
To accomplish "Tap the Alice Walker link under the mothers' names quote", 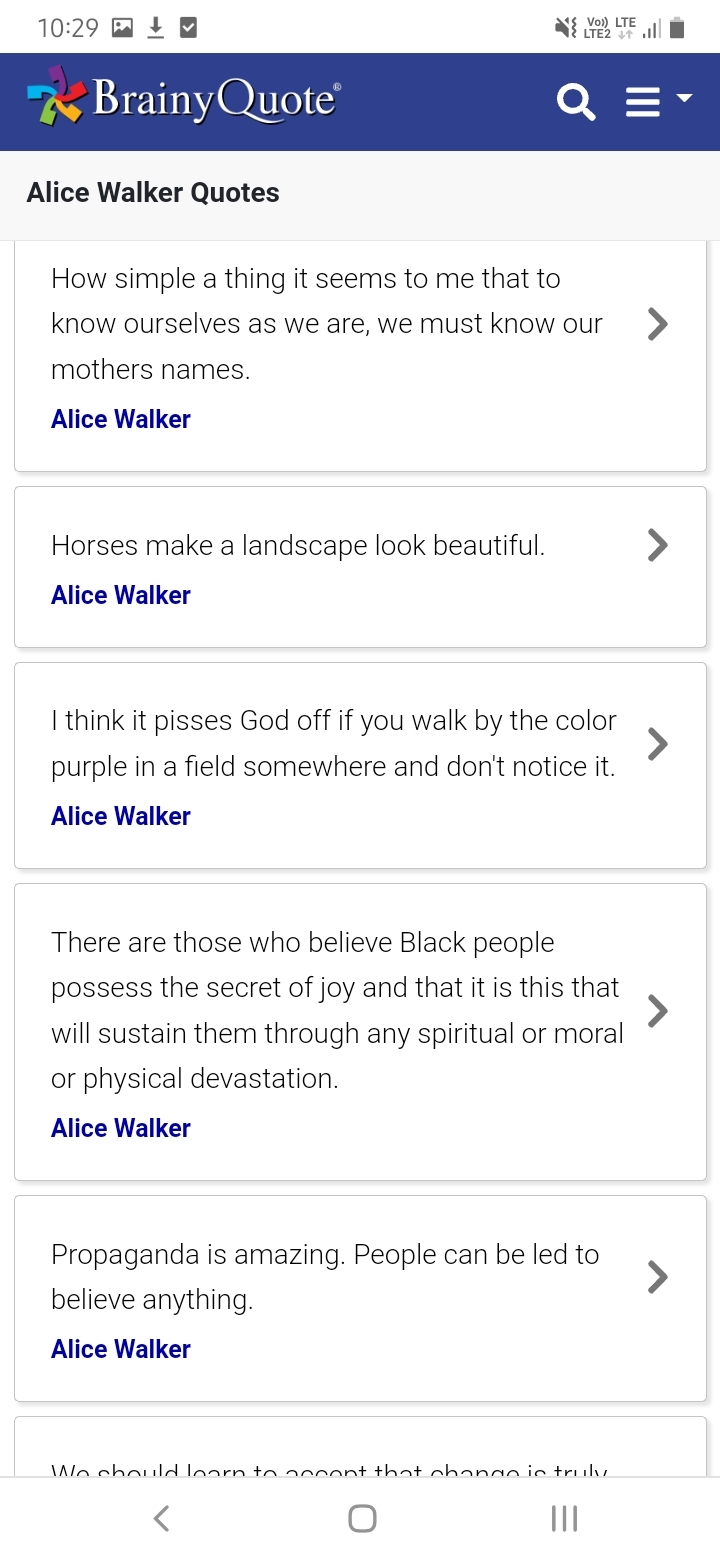I will tap(121, 419).
